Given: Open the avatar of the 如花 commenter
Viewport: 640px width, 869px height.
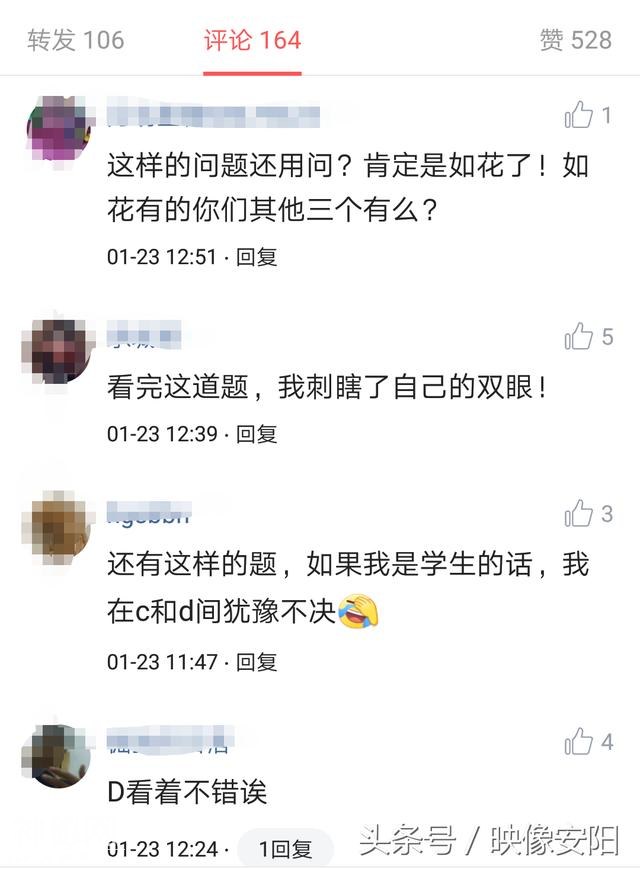Looking at the screenshot, I should [x=56, y=129].
